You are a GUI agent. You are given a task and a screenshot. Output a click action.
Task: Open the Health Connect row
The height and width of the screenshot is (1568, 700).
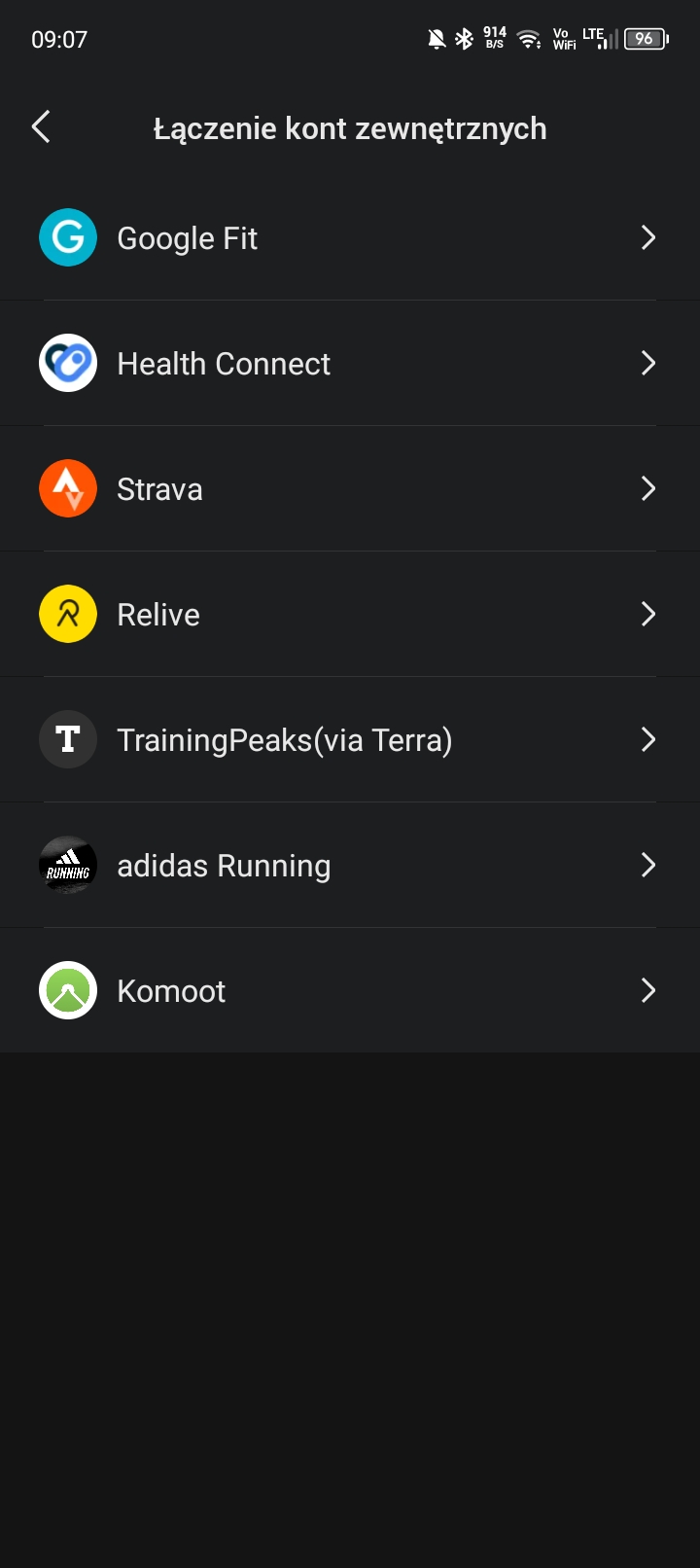(350, 363)
